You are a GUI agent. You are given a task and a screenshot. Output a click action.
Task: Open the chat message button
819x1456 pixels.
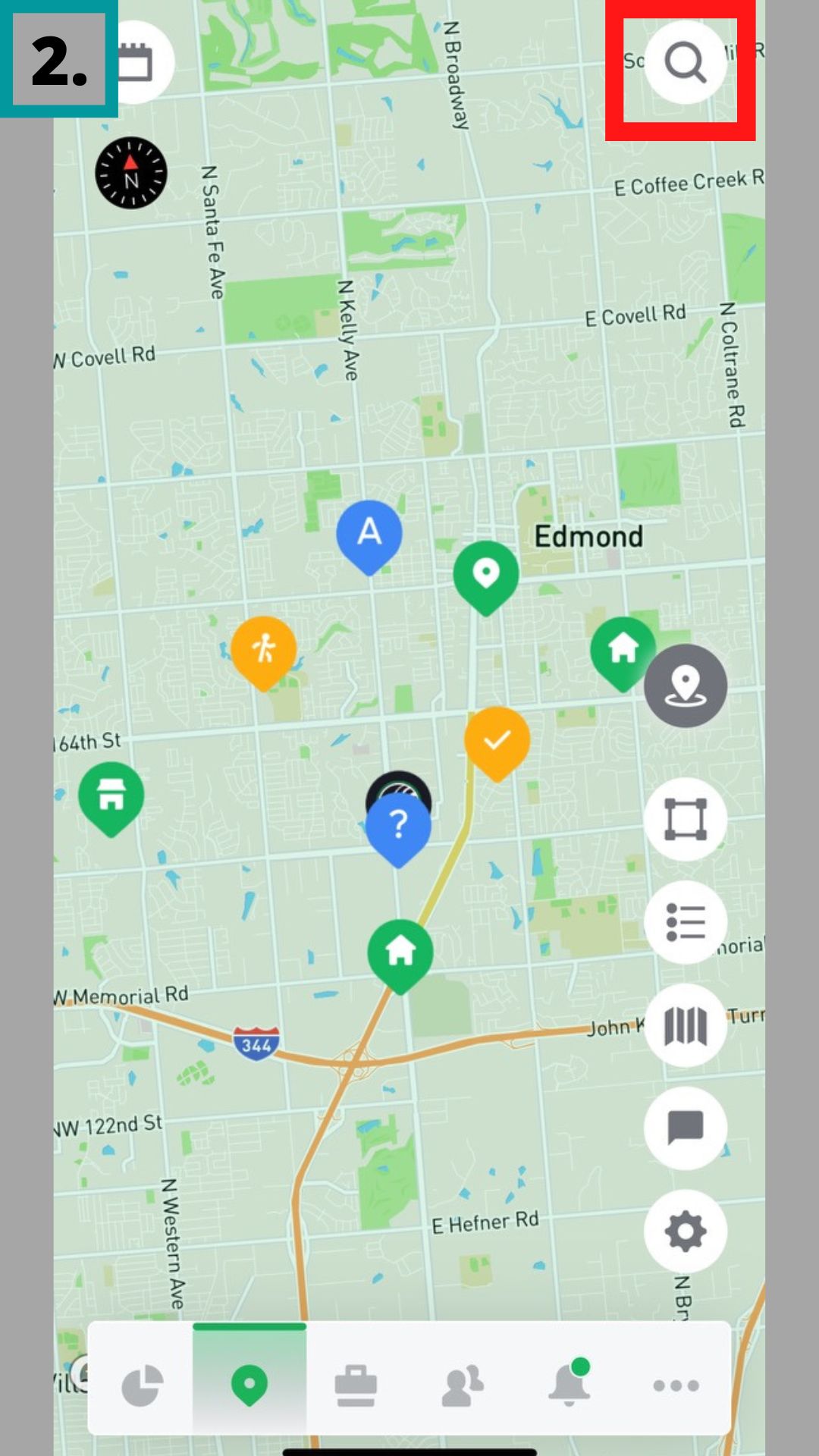point(686,1128)
